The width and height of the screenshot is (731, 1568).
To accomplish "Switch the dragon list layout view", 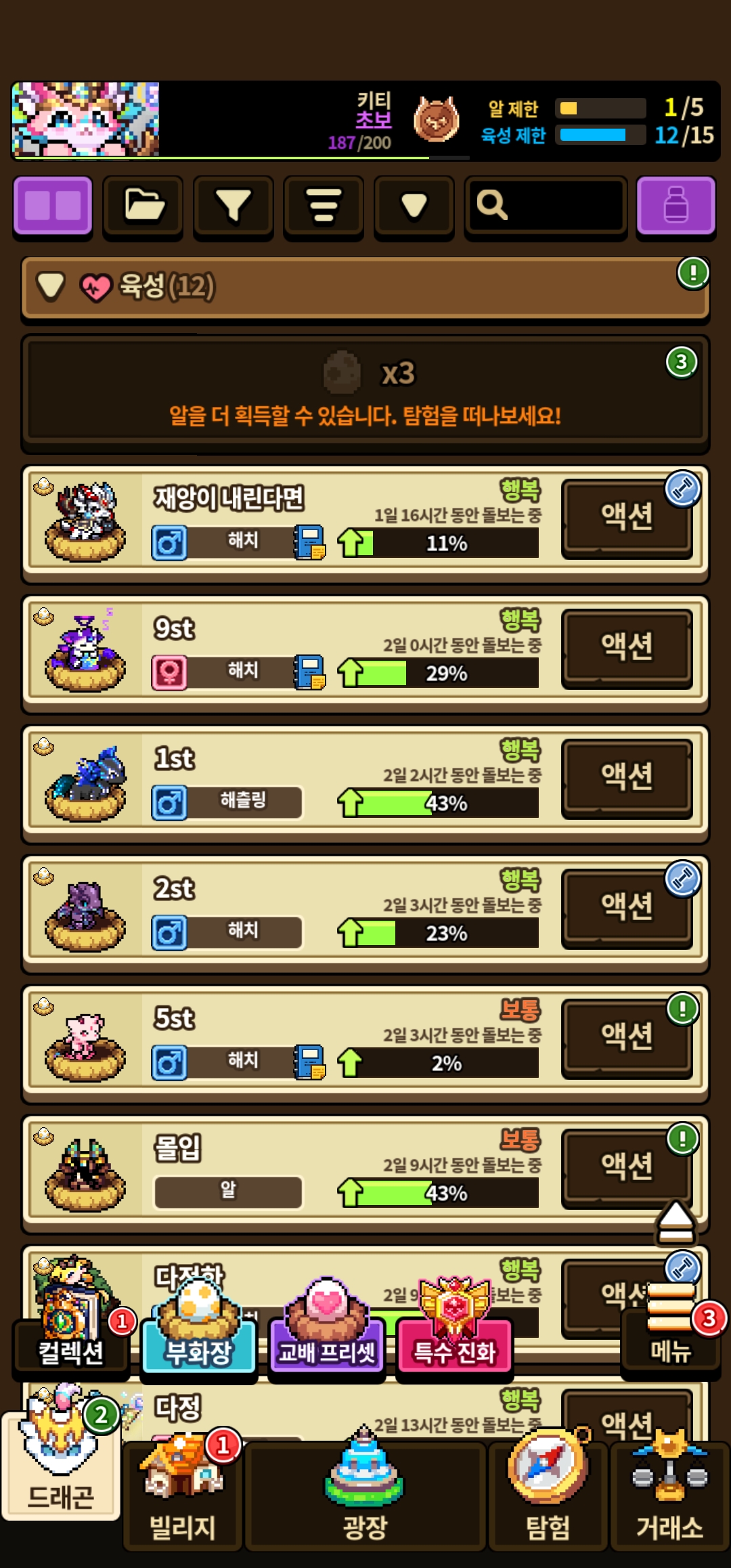I will pyautogui.click(x=53, y=206).
